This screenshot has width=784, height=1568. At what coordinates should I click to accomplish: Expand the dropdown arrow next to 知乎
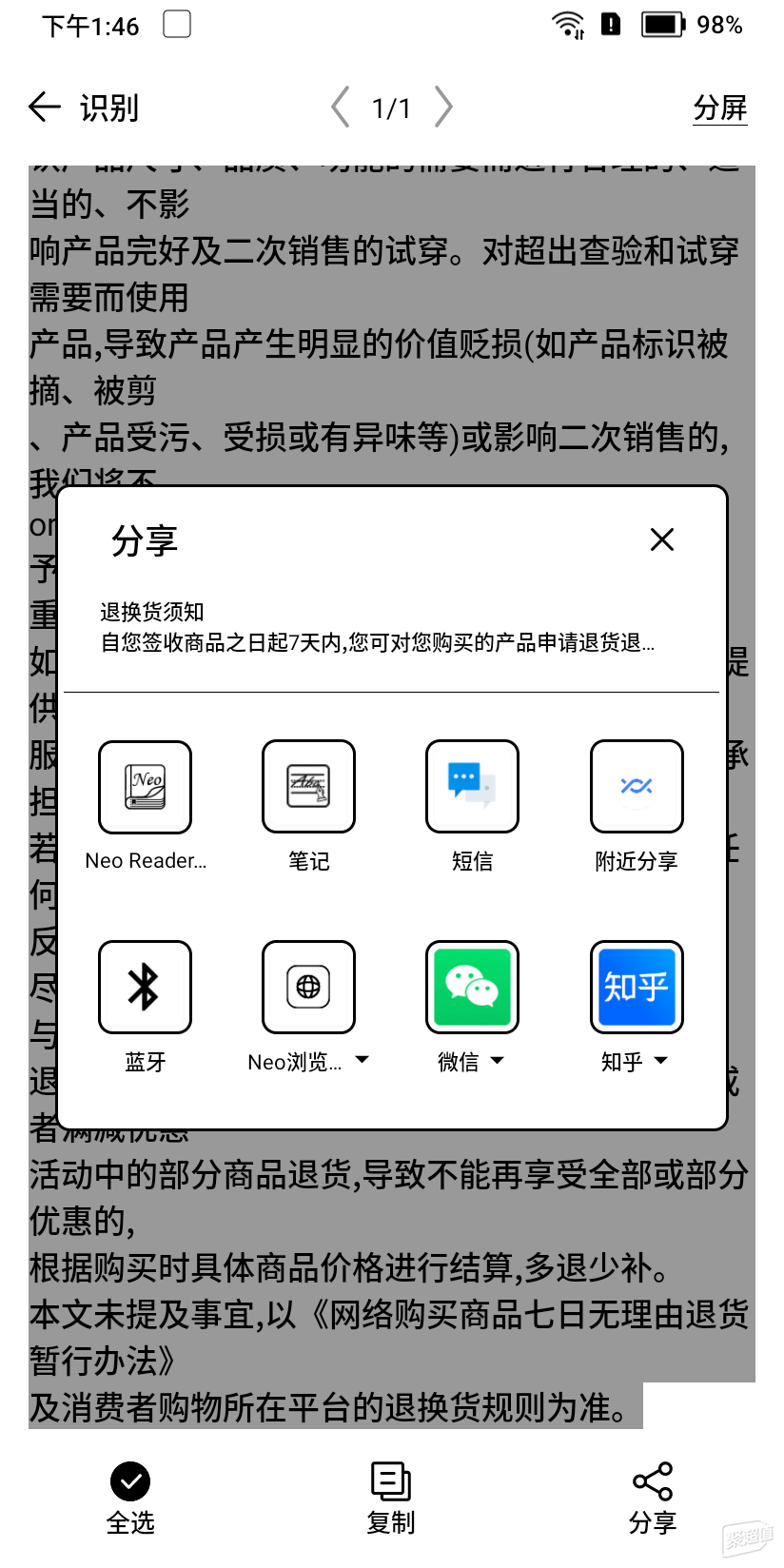click(x=660, y=1060)
